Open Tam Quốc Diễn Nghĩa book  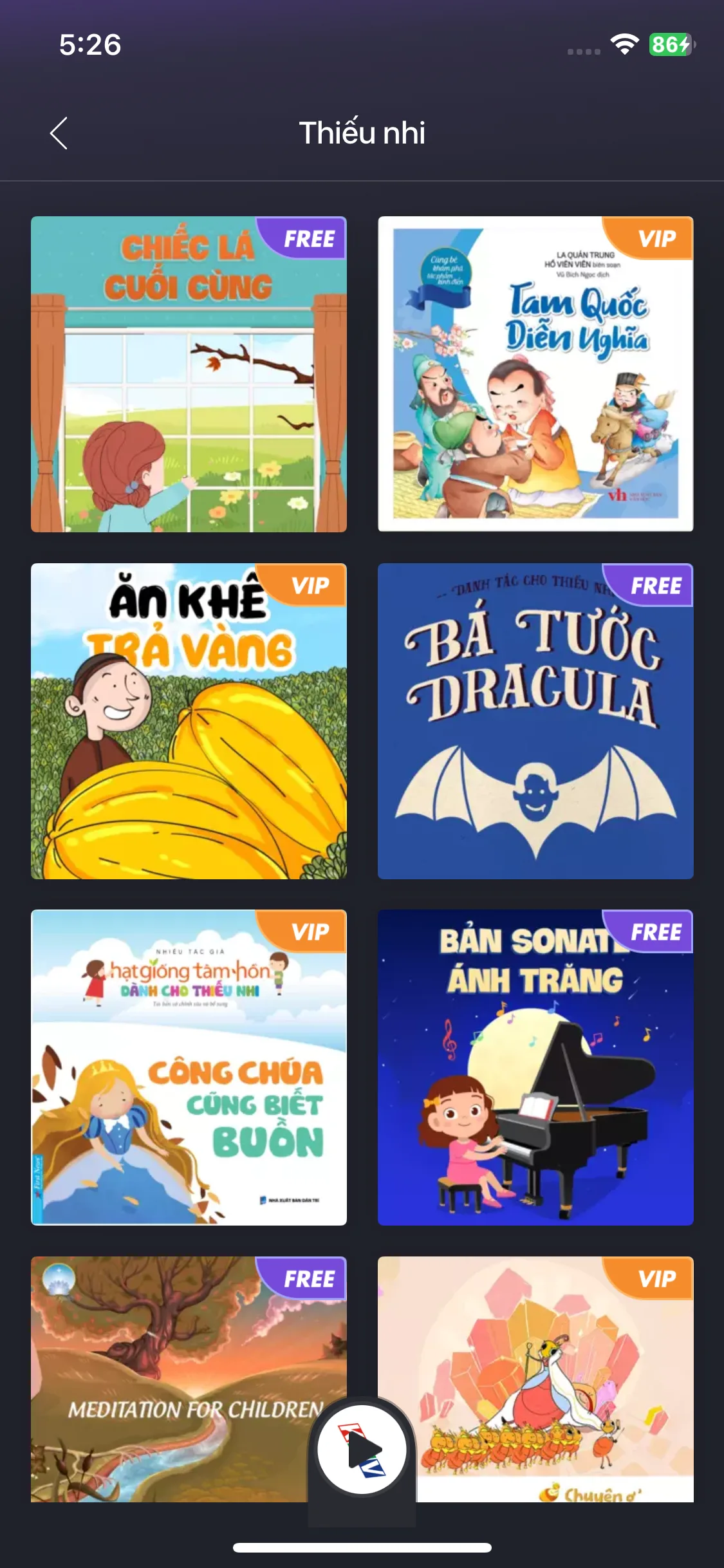click(535, 374)
